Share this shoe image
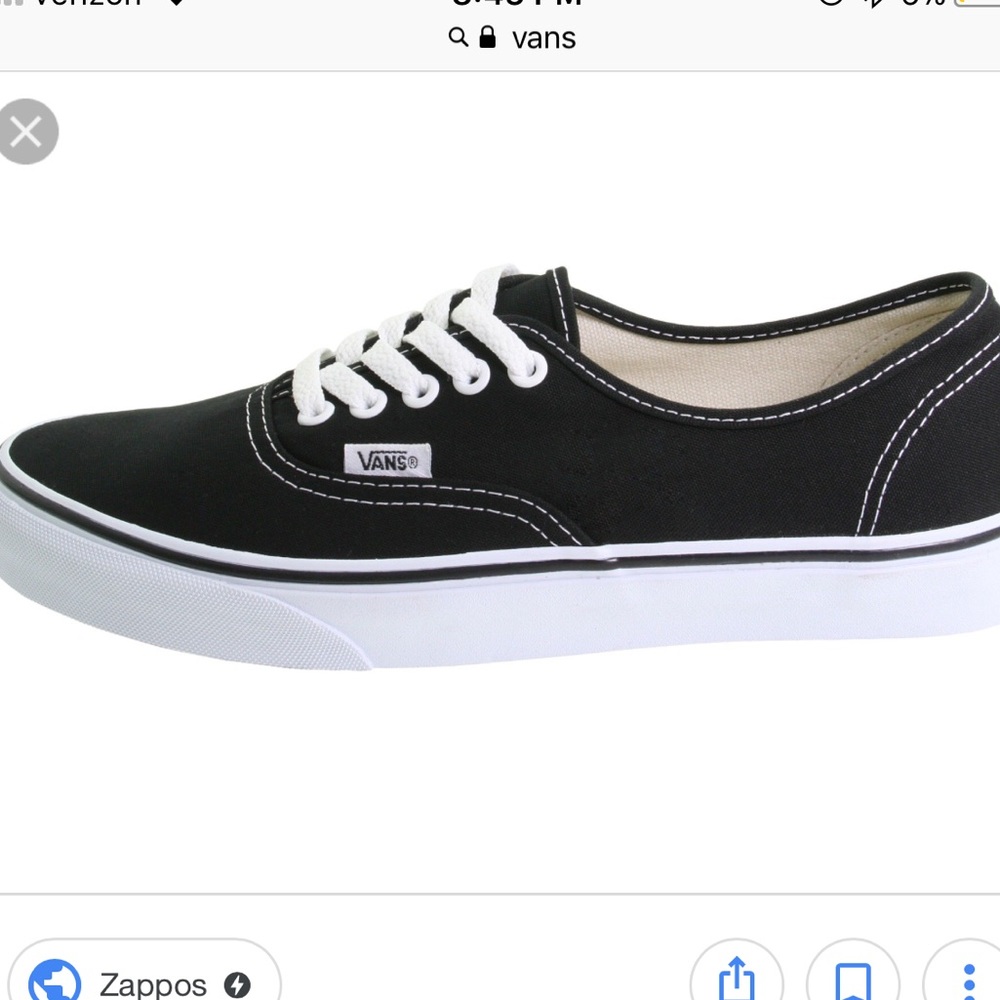The height and width of the screenshot is (1000, 1000). pyautogui.click(x=736, y=977)
